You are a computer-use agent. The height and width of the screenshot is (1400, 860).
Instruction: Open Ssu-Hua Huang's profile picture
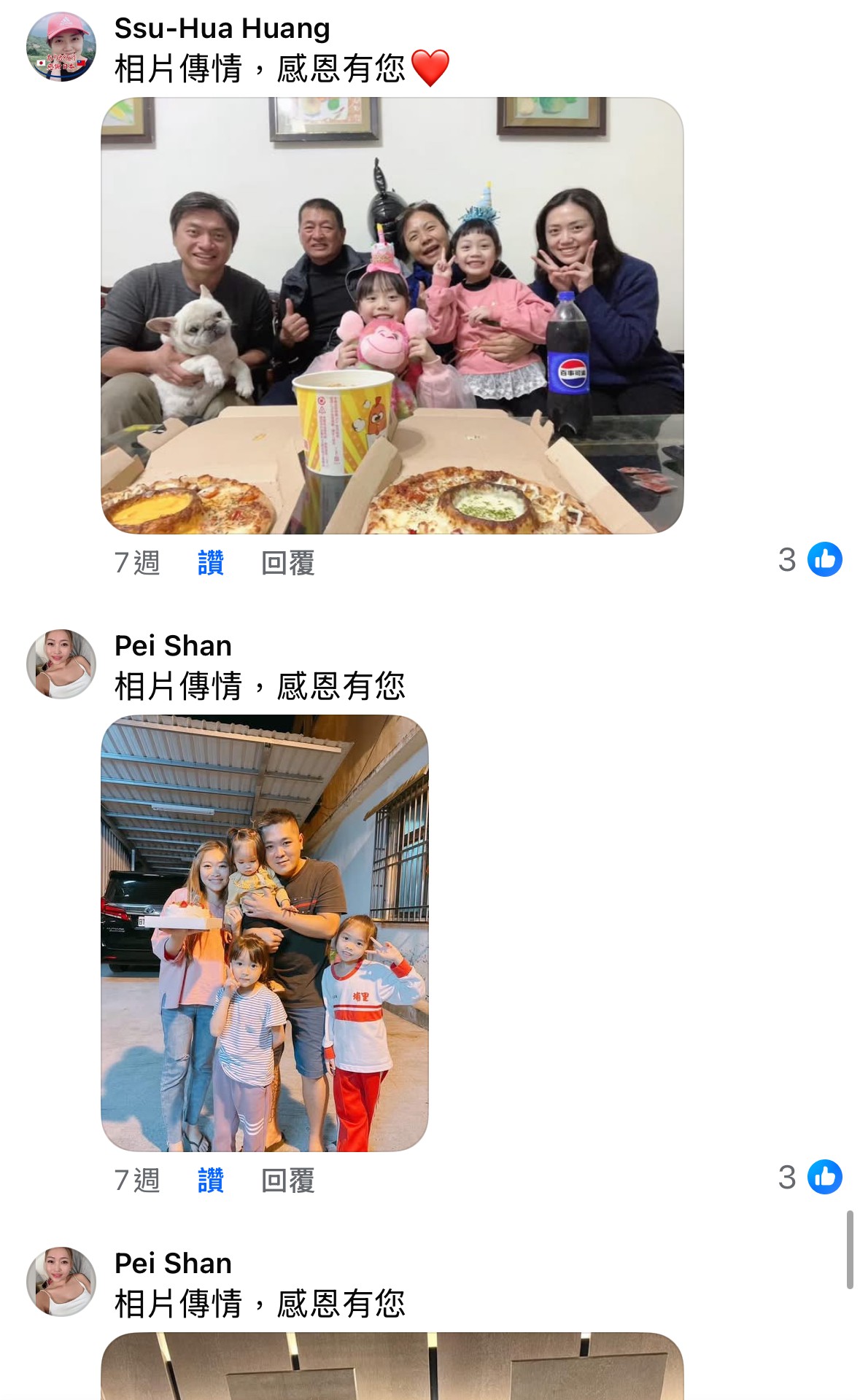click(x=61, y=47)
